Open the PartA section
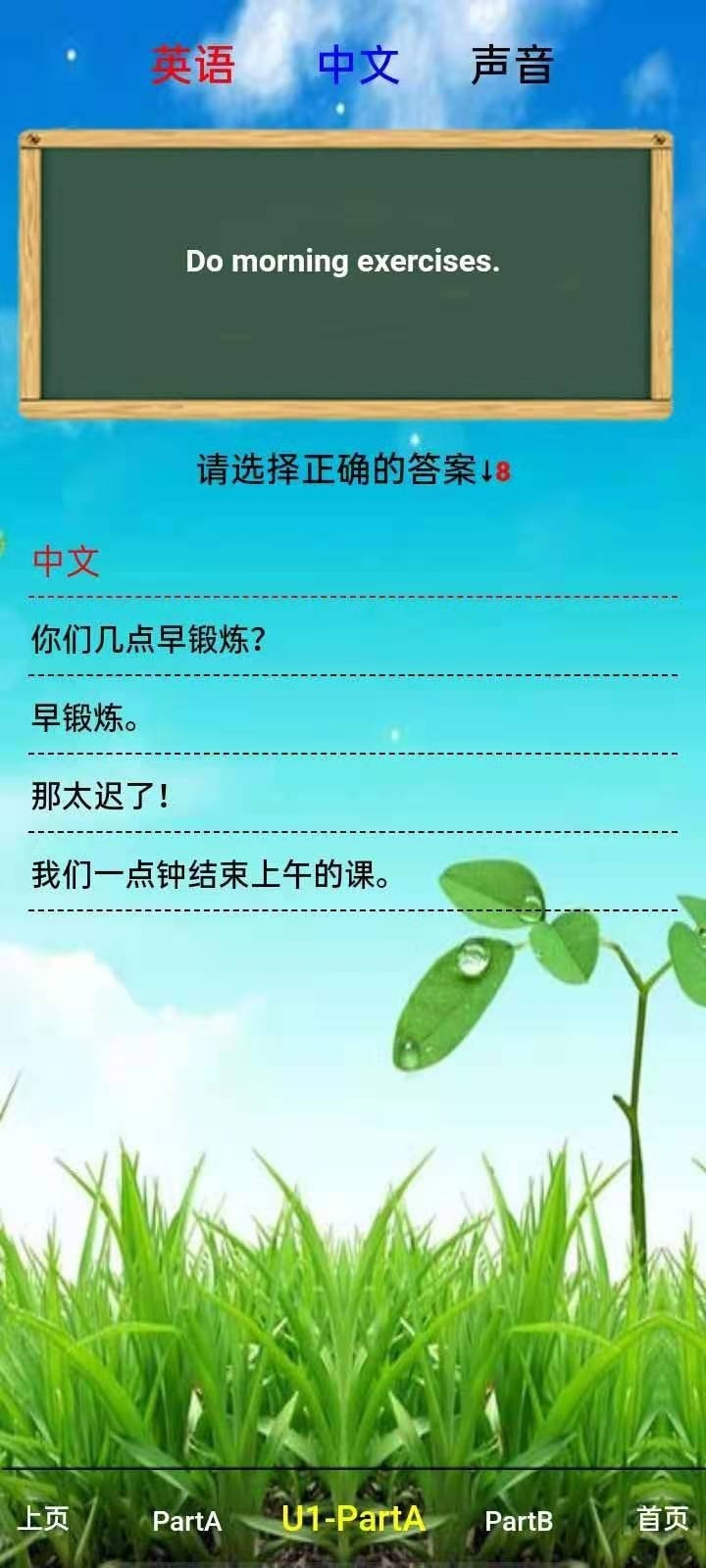The image size is (706, 1568). [x=187, y=1521]
